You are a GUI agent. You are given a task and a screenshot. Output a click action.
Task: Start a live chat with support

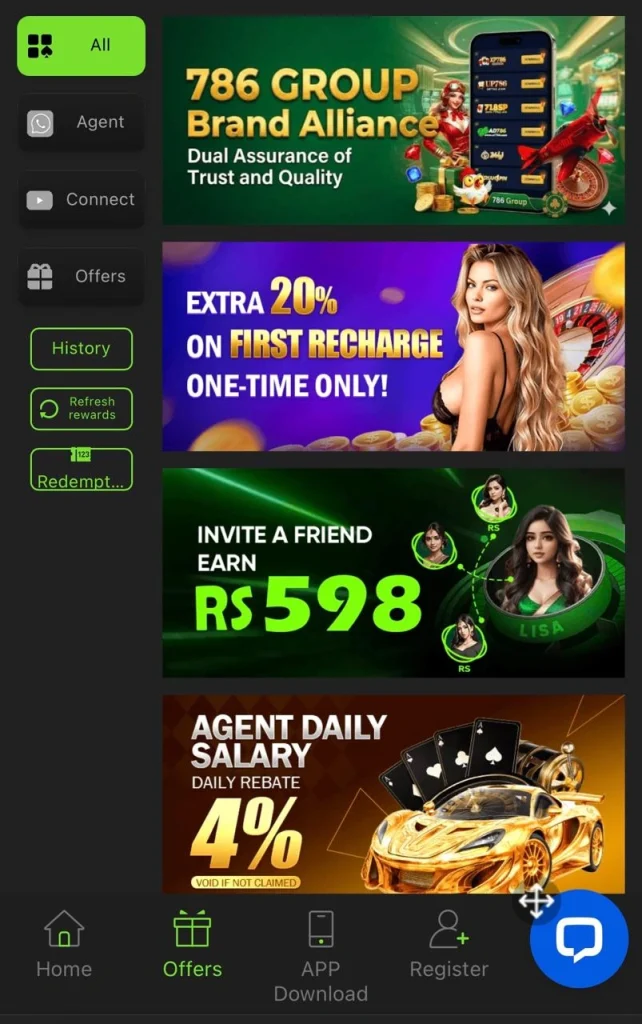579,939
